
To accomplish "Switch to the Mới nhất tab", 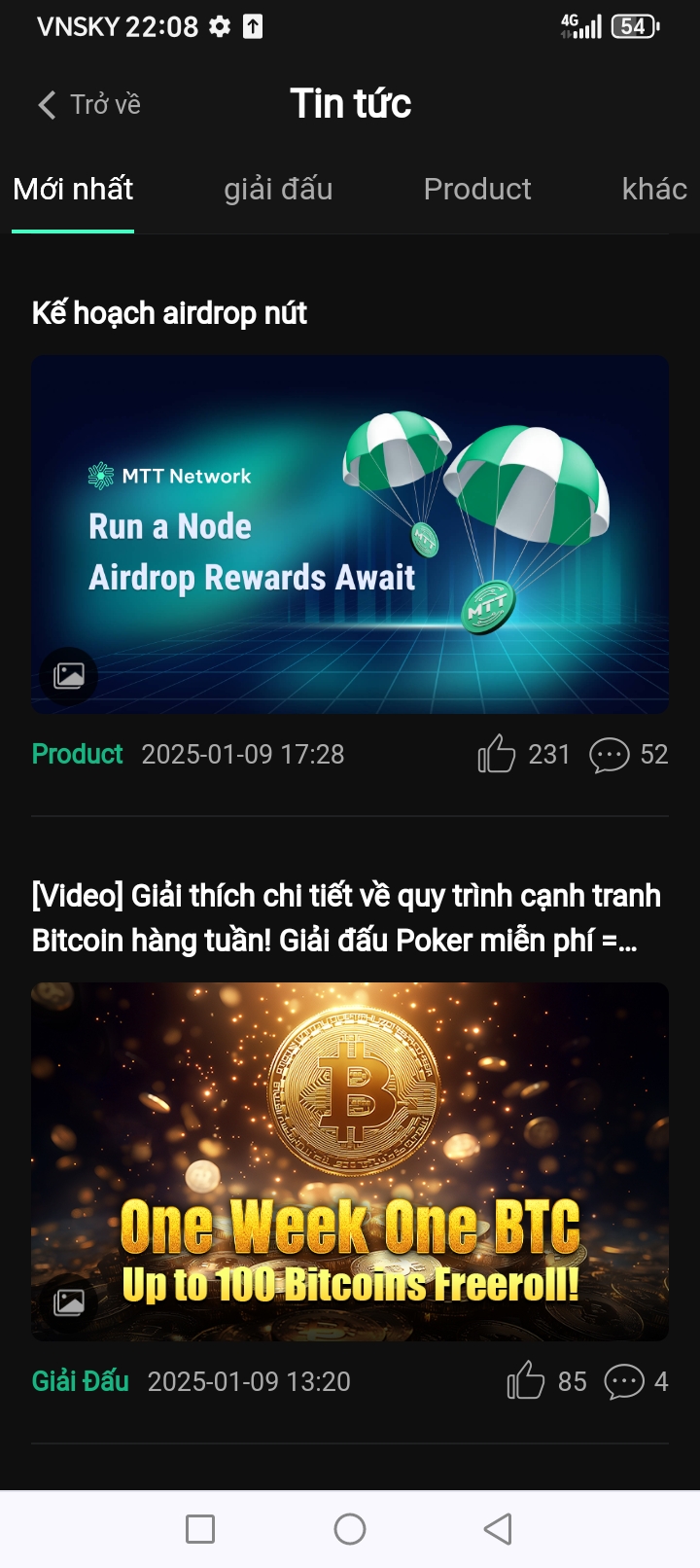I will click(73, 189).
